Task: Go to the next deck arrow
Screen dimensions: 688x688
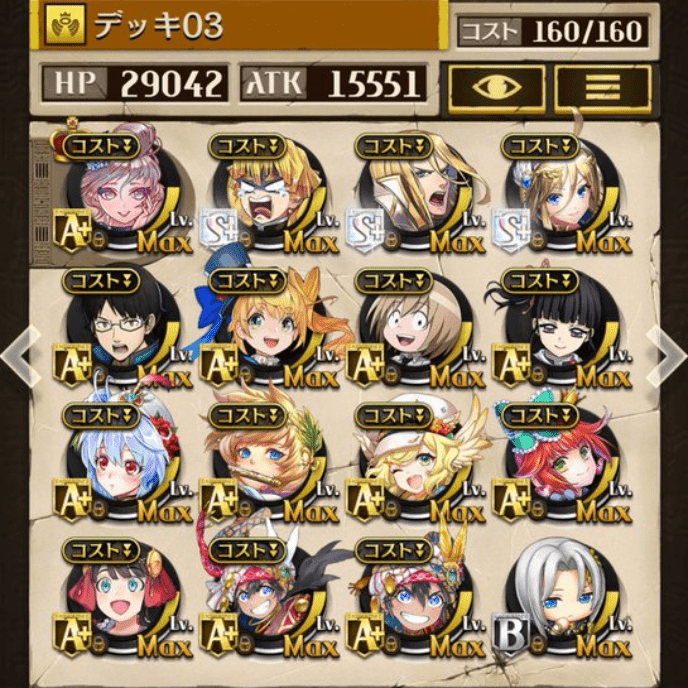Action: tap(668, 352)
